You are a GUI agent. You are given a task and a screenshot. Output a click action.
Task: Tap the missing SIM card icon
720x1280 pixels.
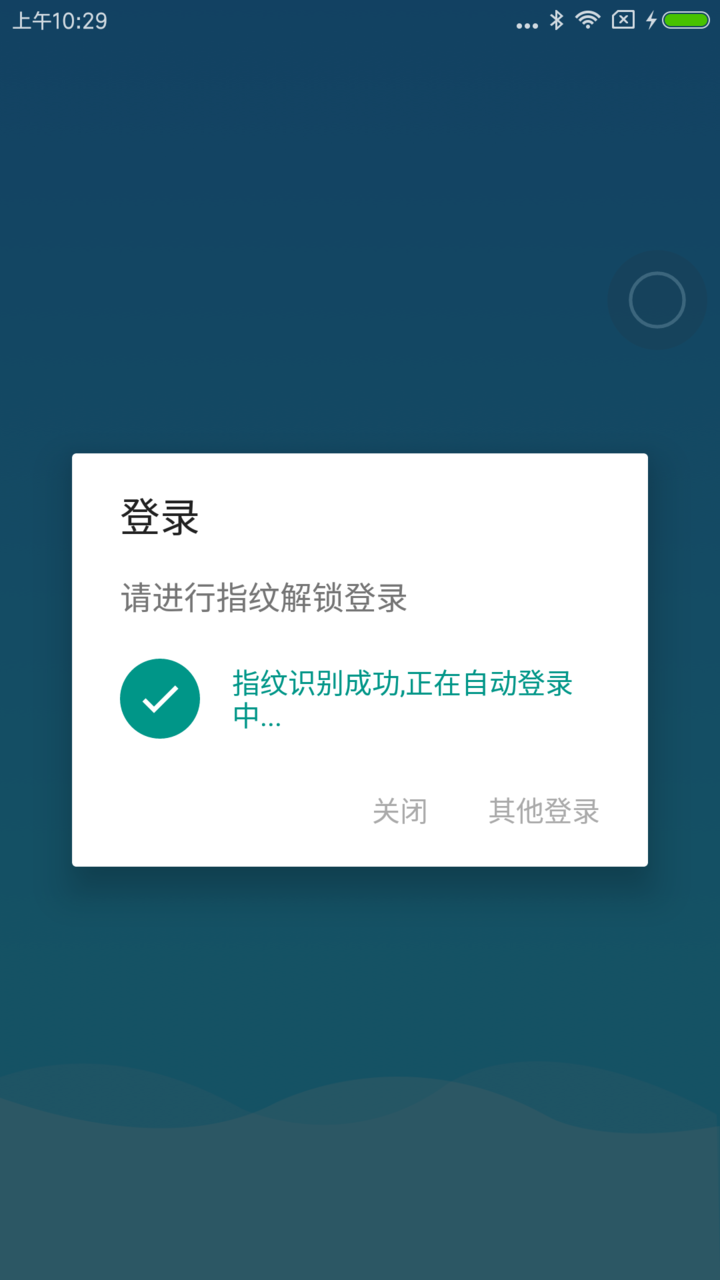622,20
